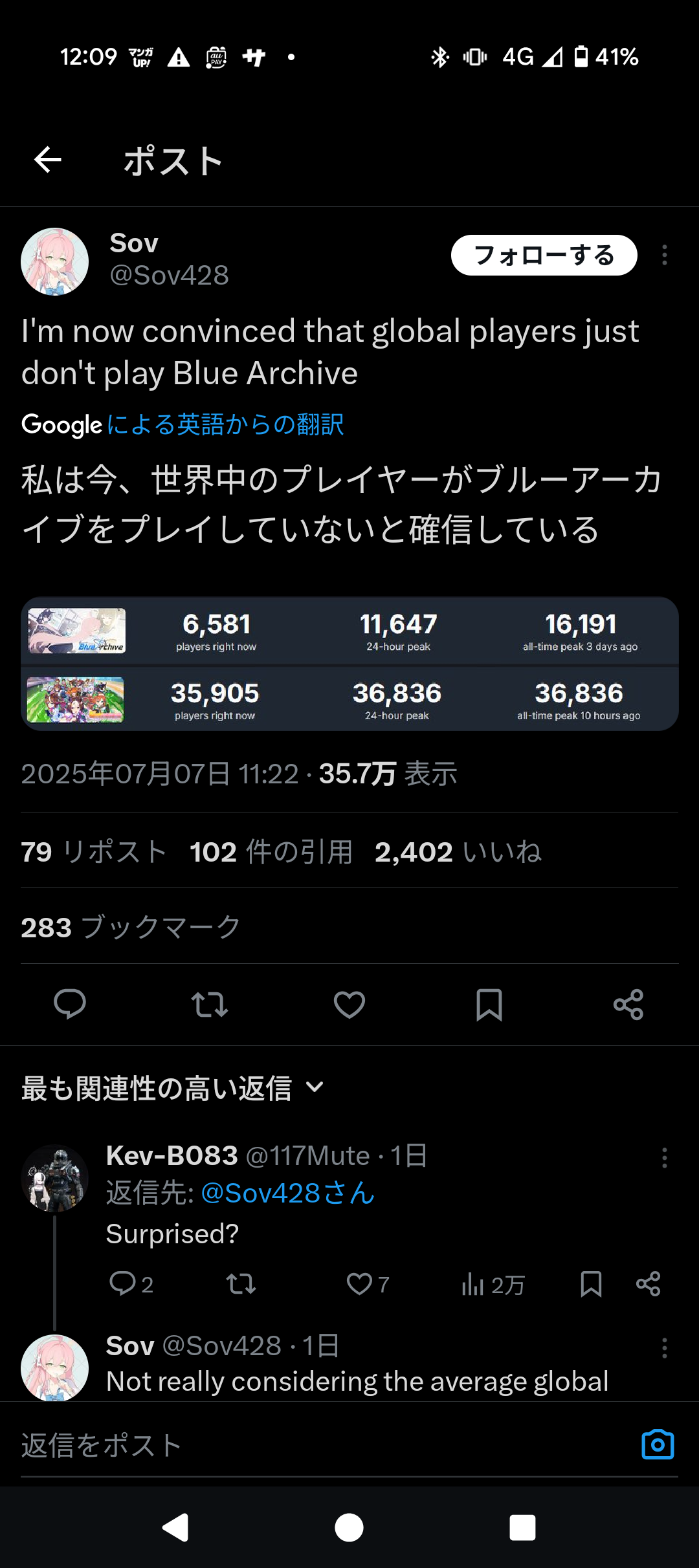Image resolution: width=699 pixels, height=1568 pixels.
Task: Open Sov's profile picture on the main post
Action: [x=55, y=261]
